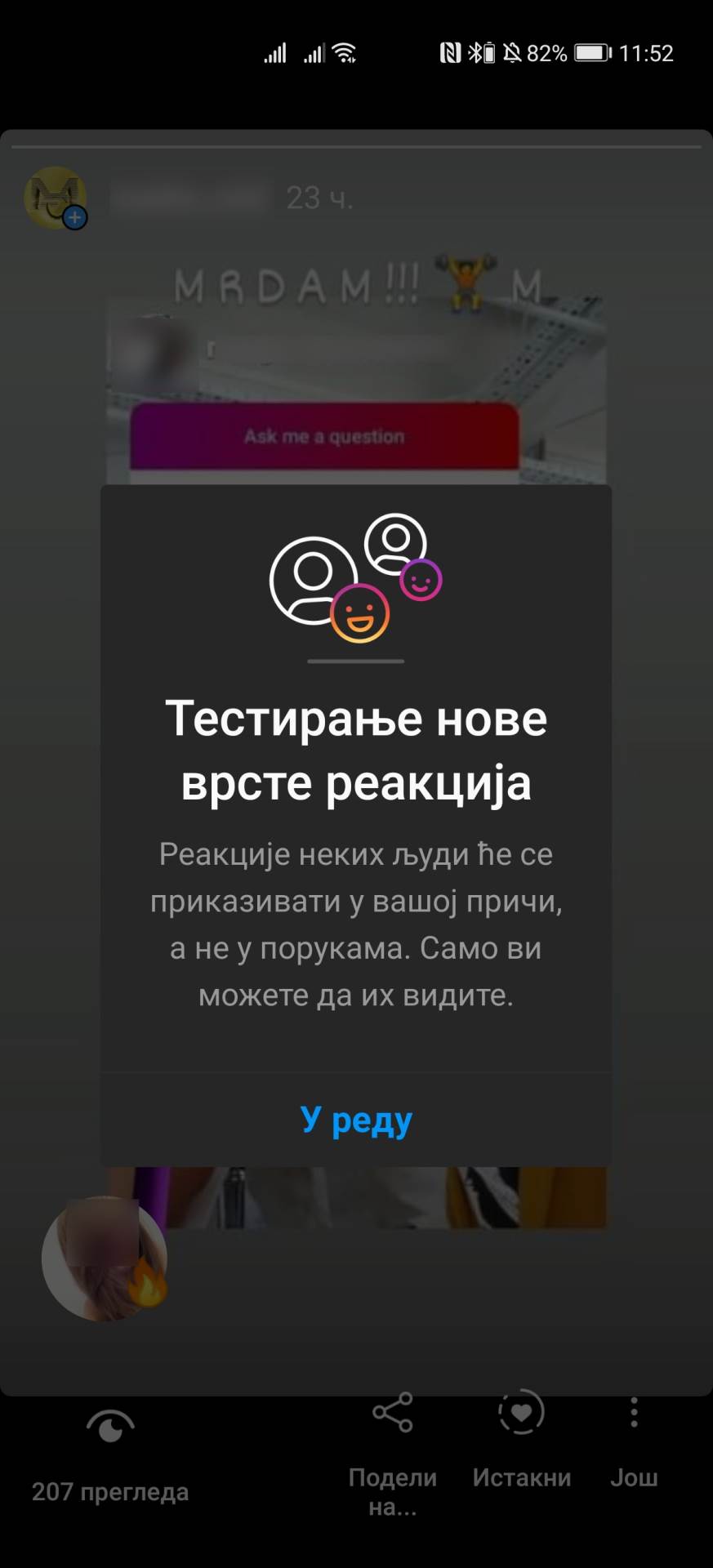The image size is (713, 1568).
Task: Open the profile picture with plus badge
Action: 56,198
